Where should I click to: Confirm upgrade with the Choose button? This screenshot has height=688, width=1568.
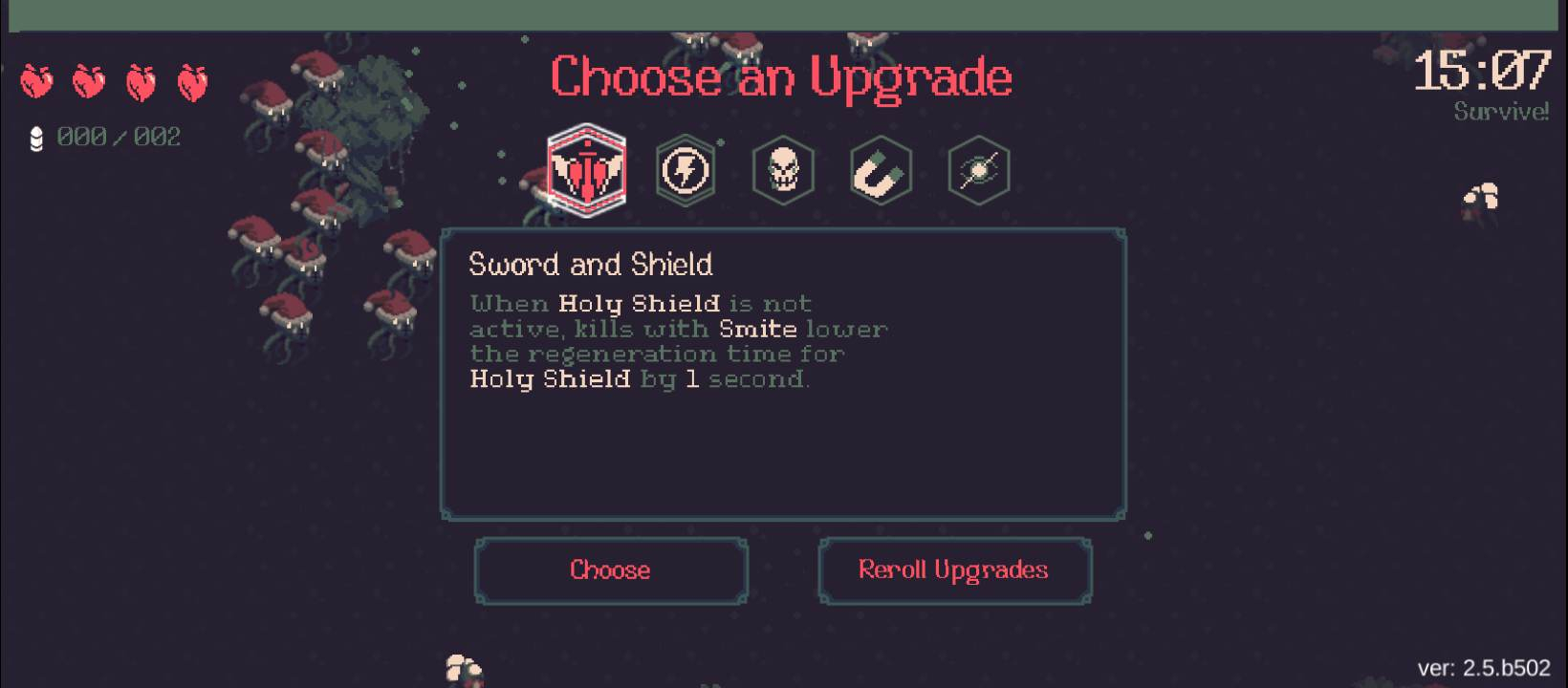point(610,570)
